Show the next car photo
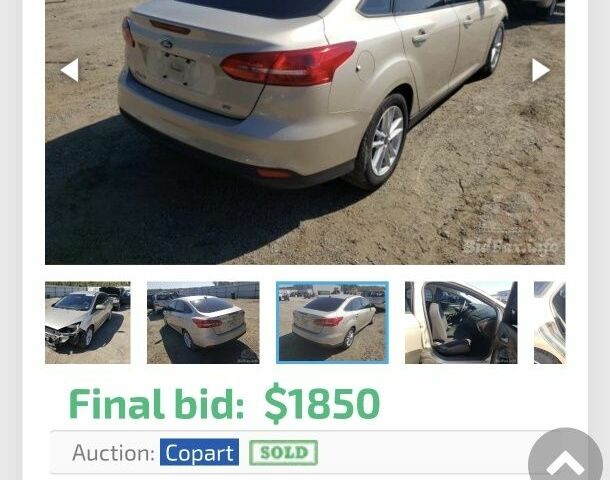This screenshot has height=480, width=610. 540,70
